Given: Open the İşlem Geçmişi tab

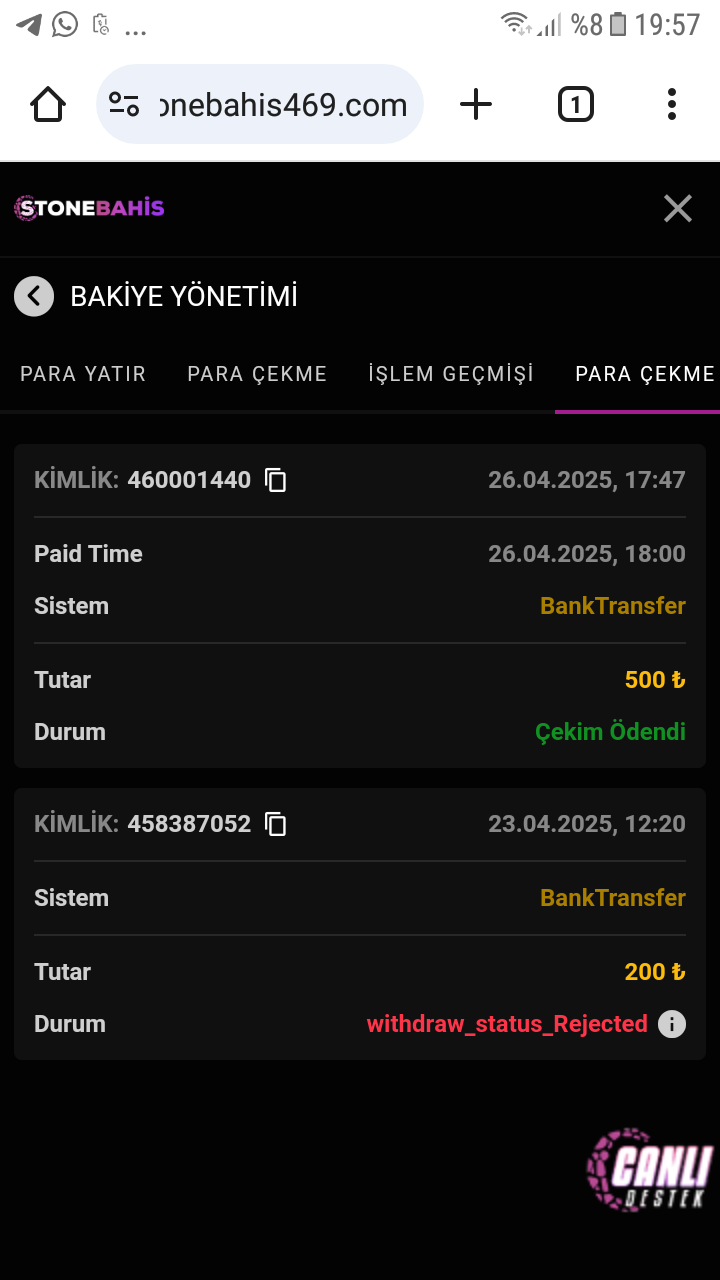Looking at the screenshot, I should [451, 374].
